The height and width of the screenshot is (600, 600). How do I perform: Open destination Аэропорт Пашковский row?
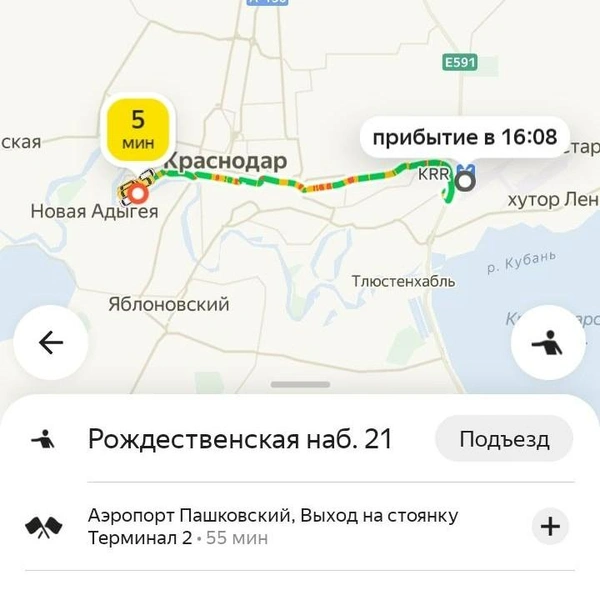click(x=273, y=526)
